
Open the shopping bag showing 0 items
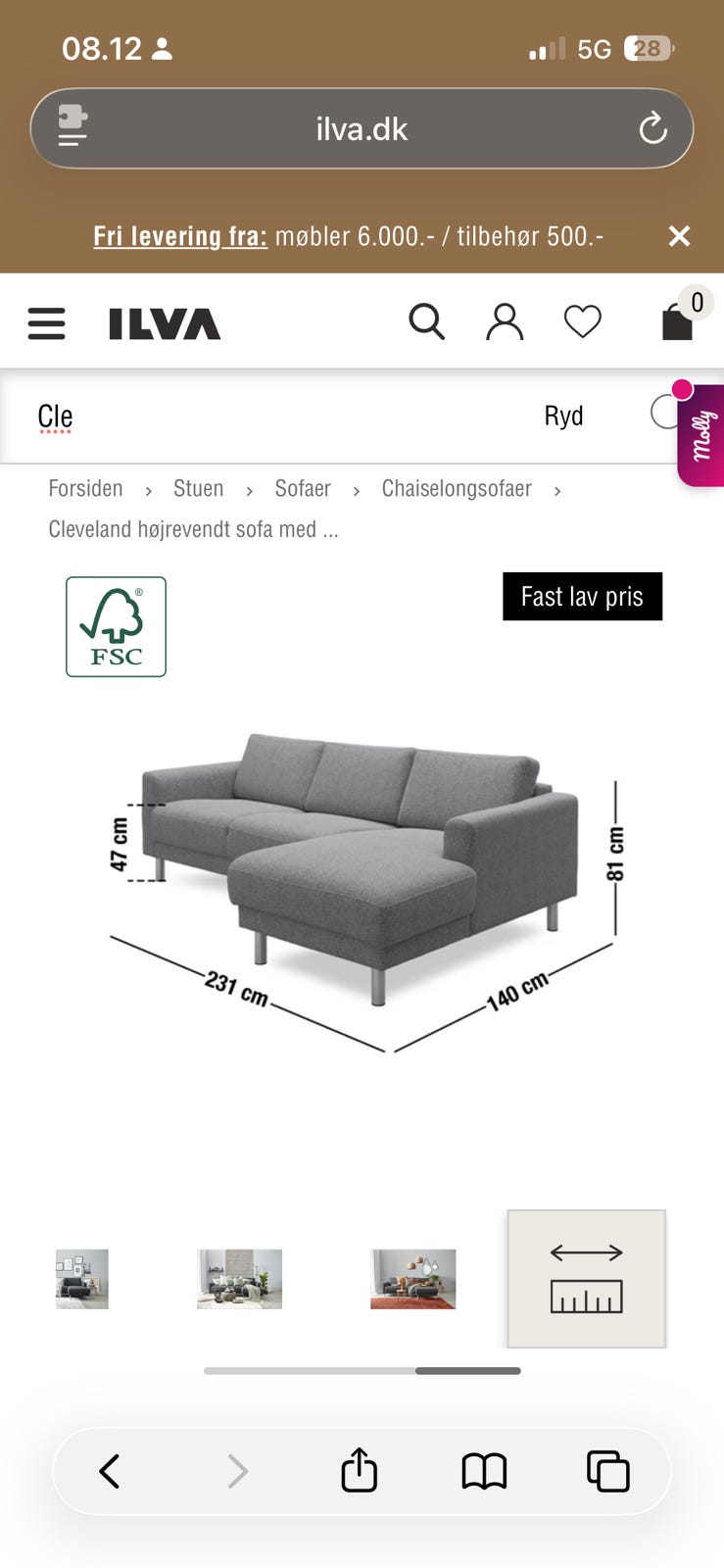coord(676,321)
